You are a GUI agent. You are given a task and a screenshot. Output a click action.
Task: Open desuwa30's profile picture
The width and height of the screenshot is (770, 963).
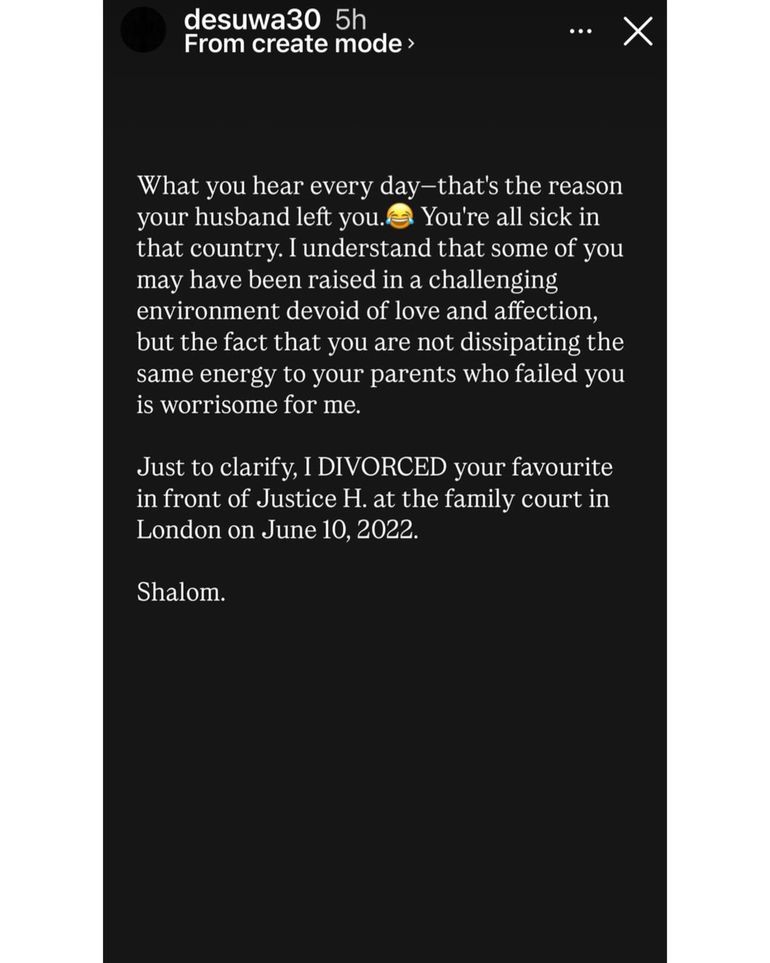(x=143, y=30)
